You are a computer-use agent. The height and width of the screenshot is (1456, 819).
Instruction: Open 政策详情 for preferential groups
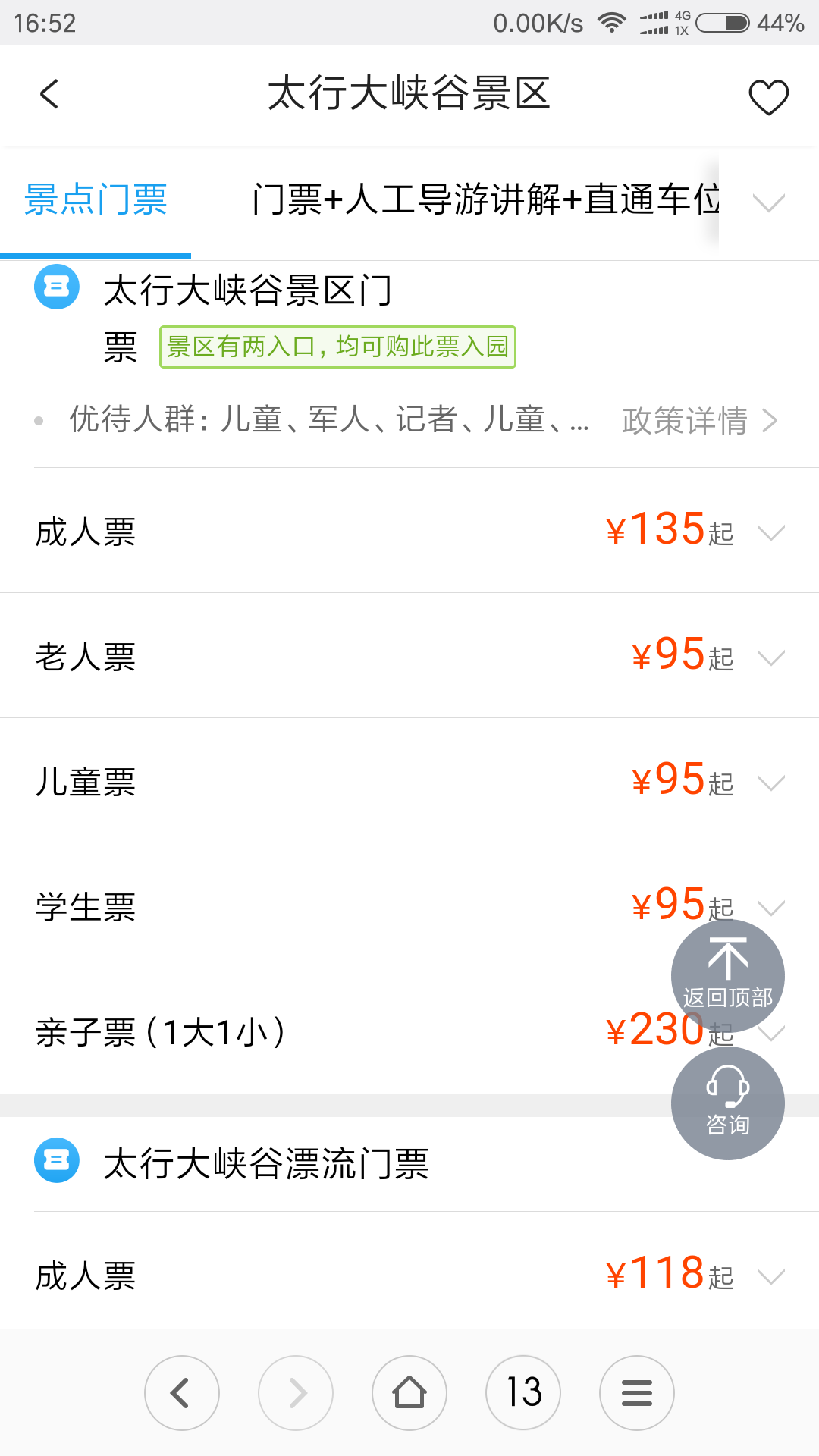pyautogui.click(x=699, y=421)
